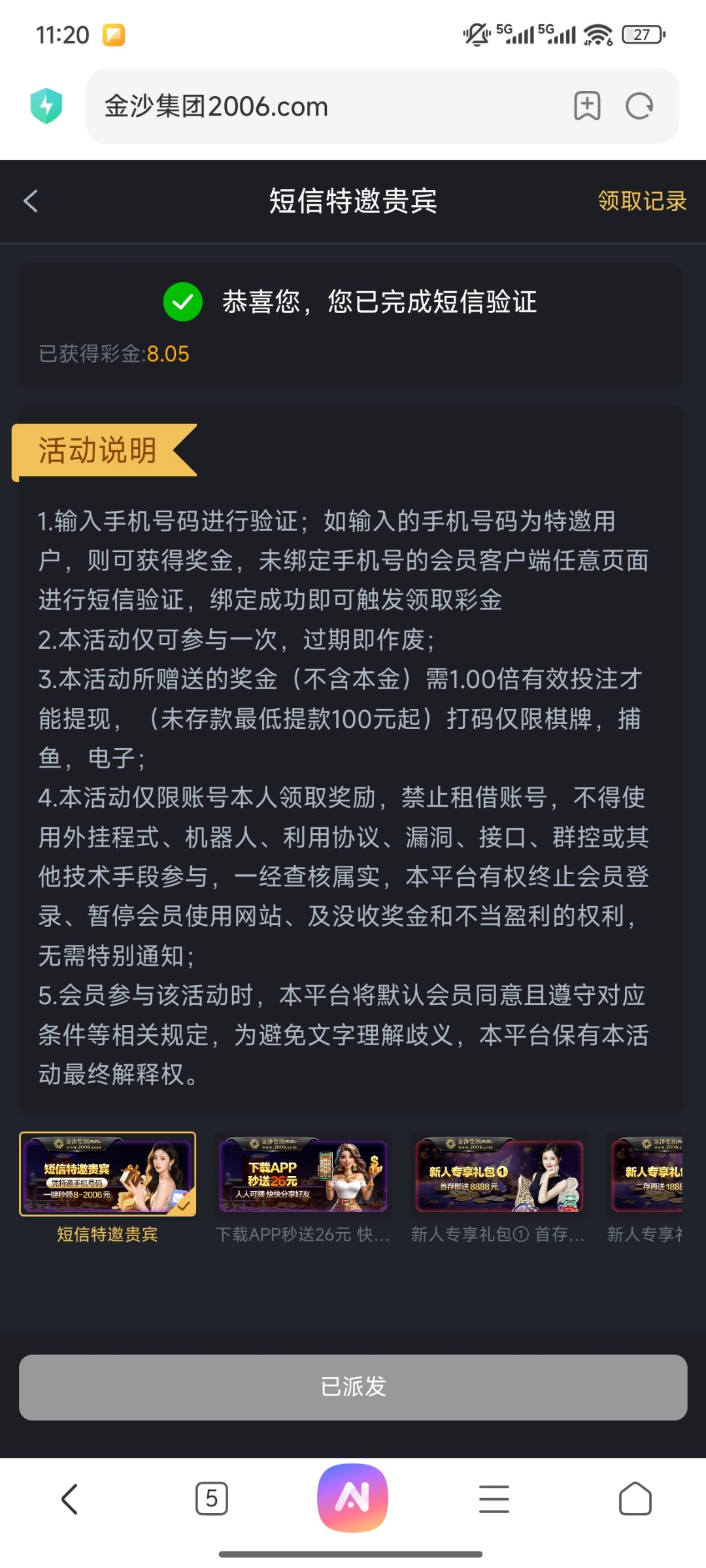Navigate back with the browser toolbar arrow

point(70,1499)
